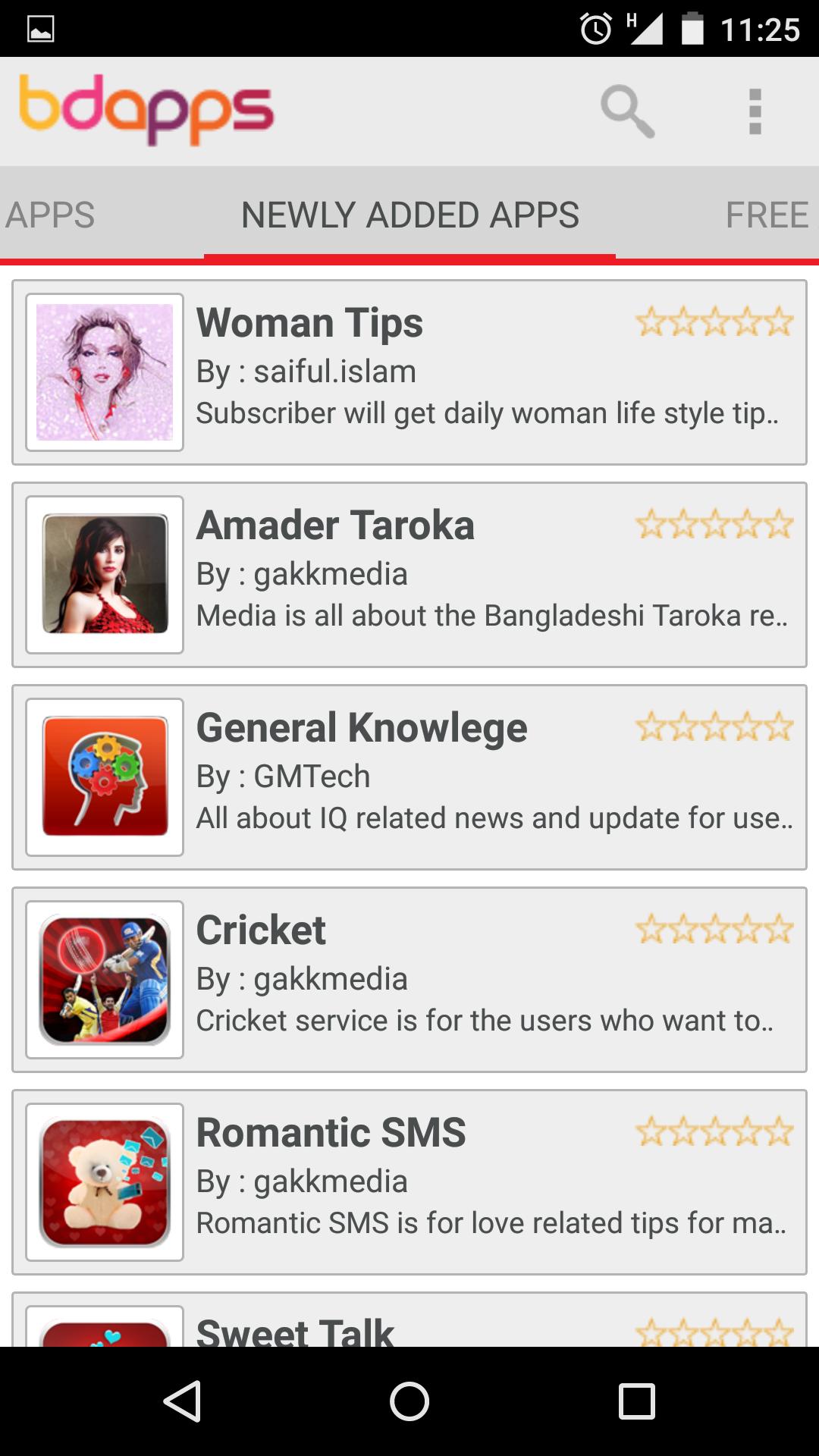Open the Romantic SMS app
Viewport: 819px width, 1456px height.
tap(409, 1182)
